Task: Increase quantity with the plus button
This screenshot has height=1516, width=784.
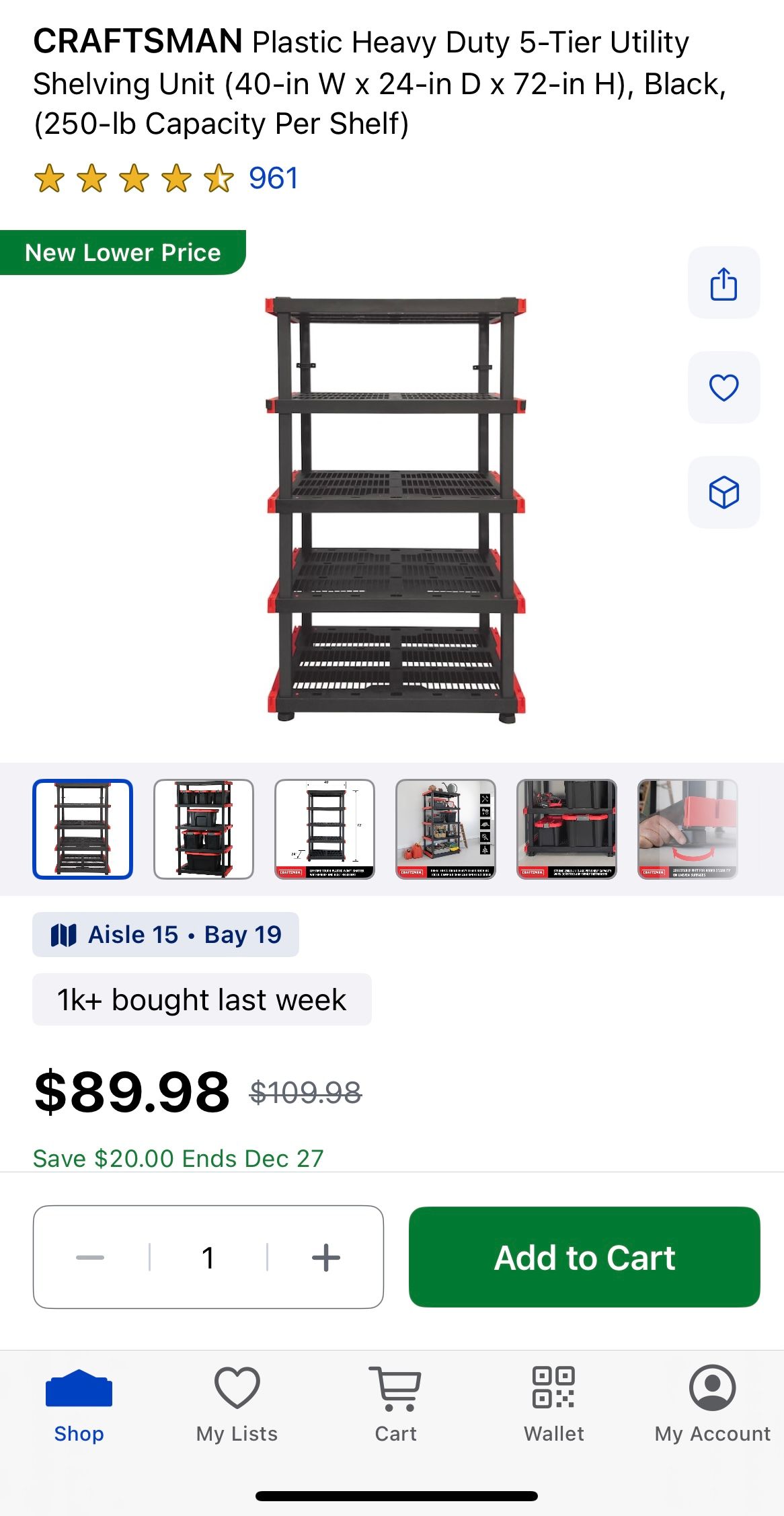Action: (x=326, y=1257)
